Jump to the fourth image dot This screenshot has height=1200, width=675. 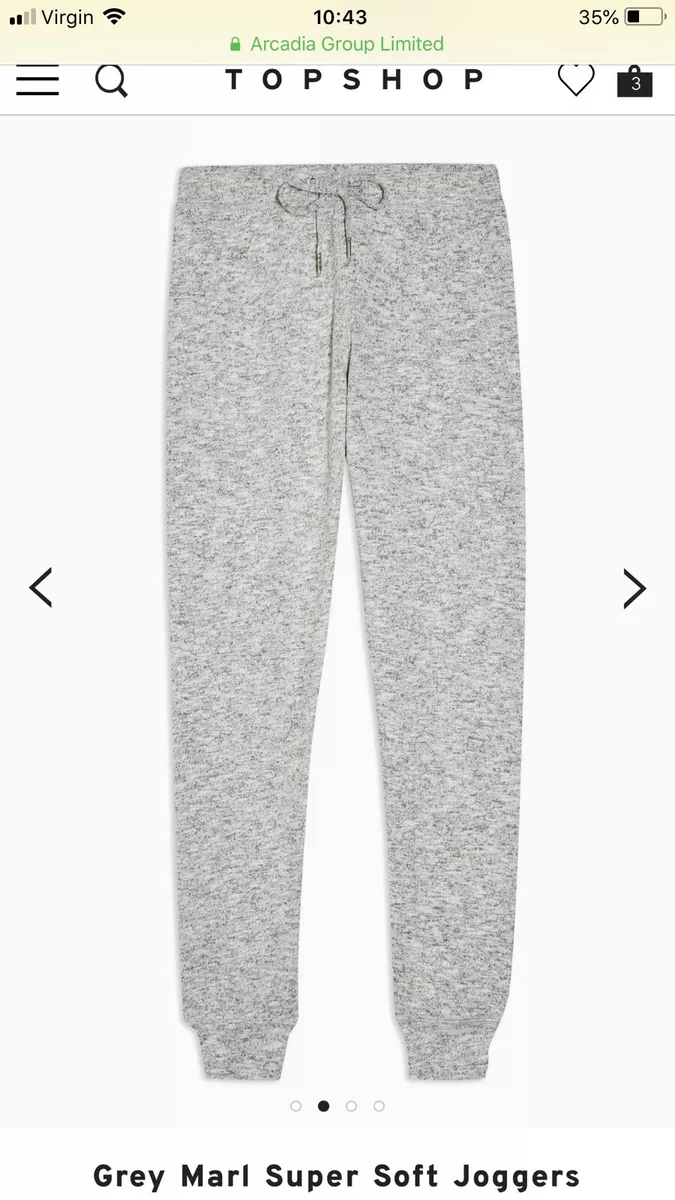click(379, 1106)
